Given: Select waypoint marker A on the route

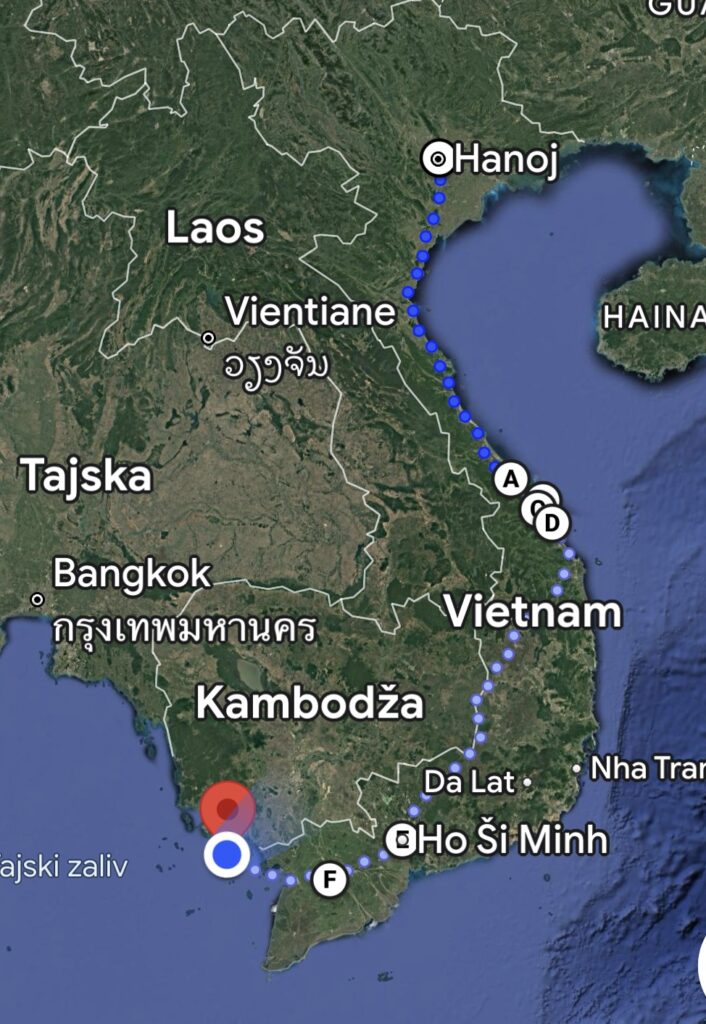Looking at the screenshot, I should point(511,479).
